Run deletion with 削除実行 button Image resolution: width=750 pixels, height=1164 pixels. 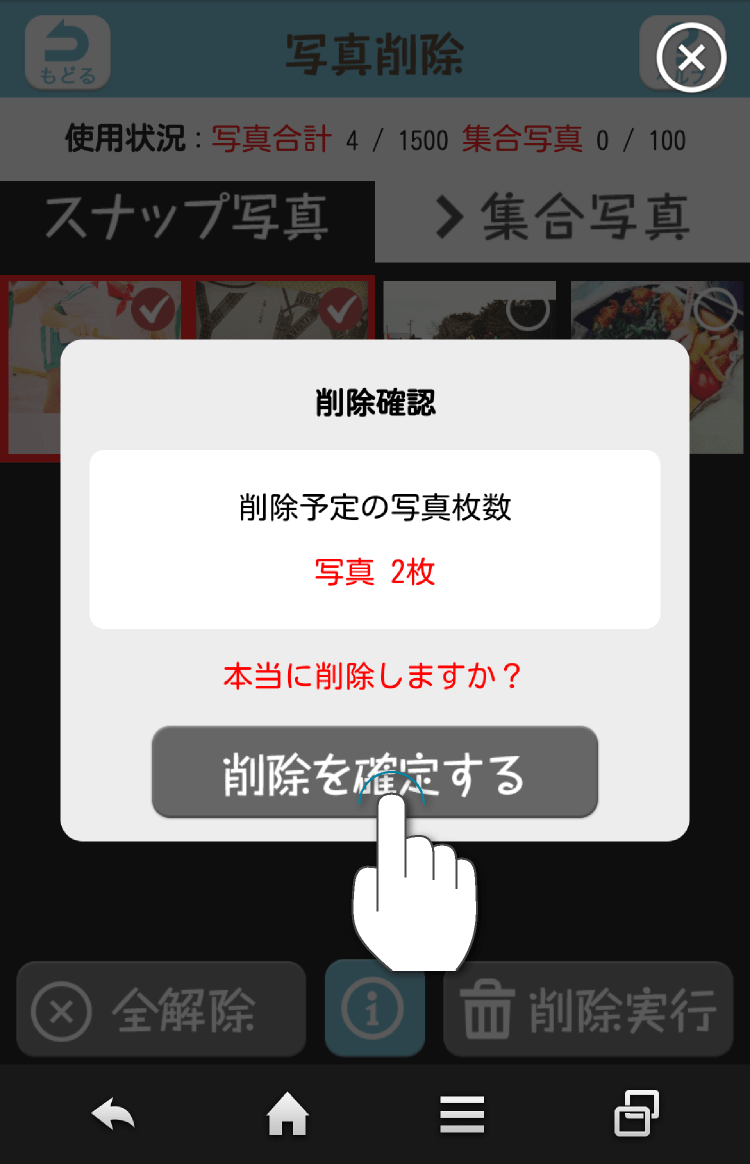tap(588, 1010)
